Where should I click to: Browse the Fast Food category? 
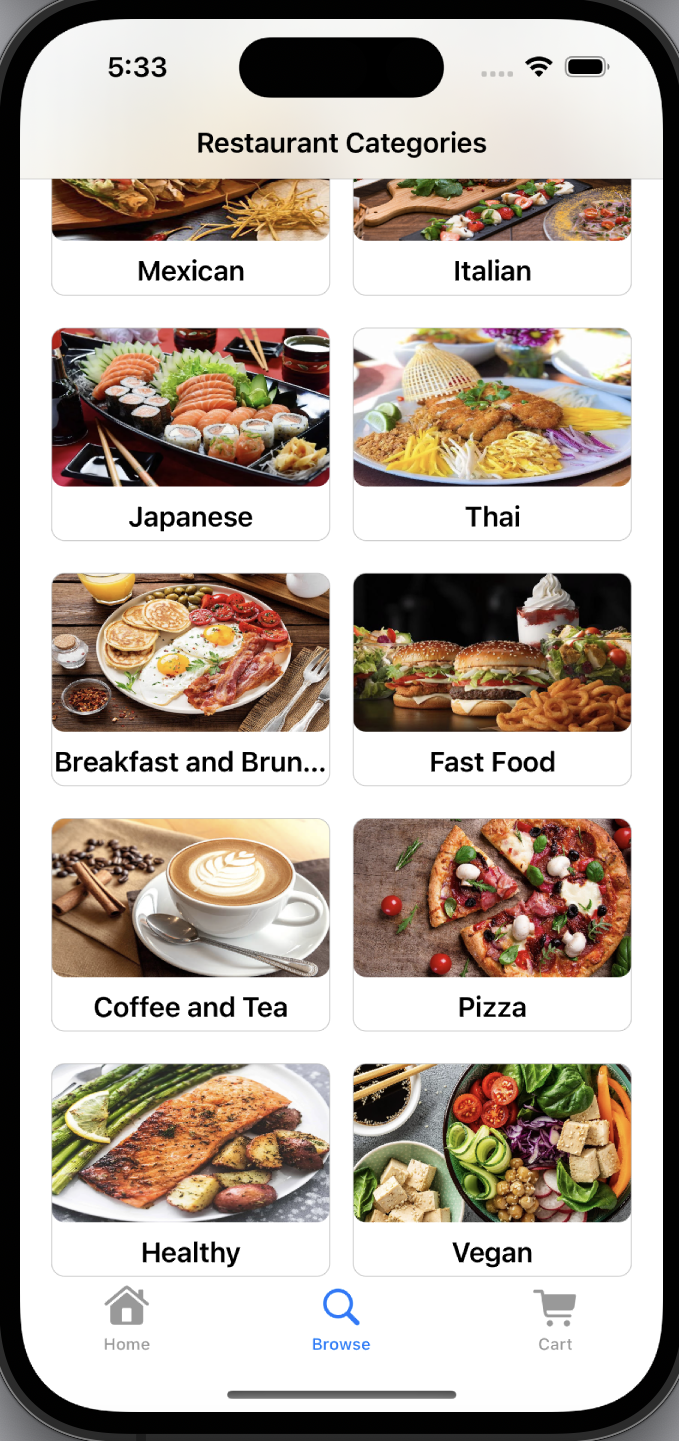pos(492,679)
